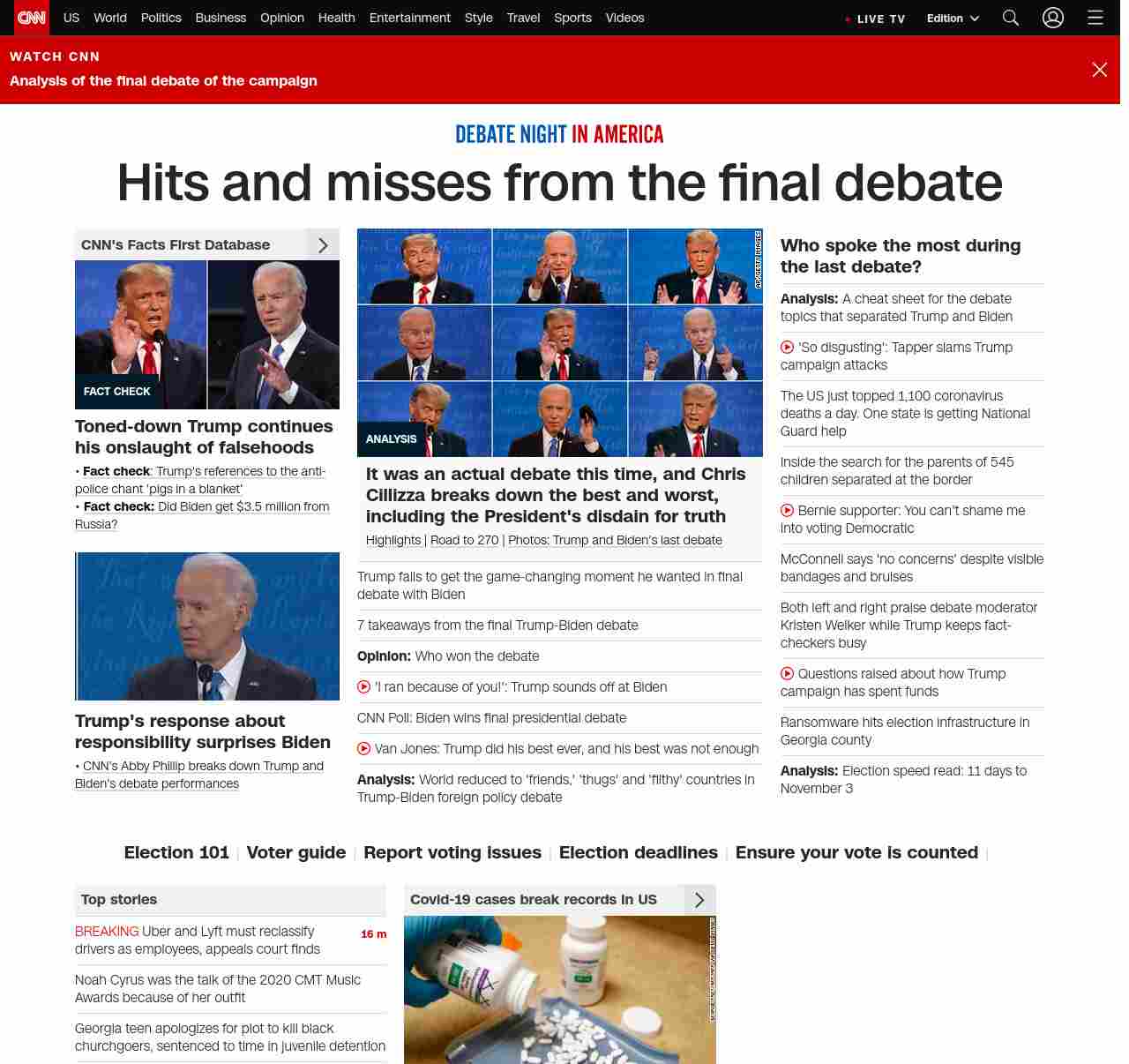Switch to the Politics section
The image size is (1129, 1064).
pos(161,18)
